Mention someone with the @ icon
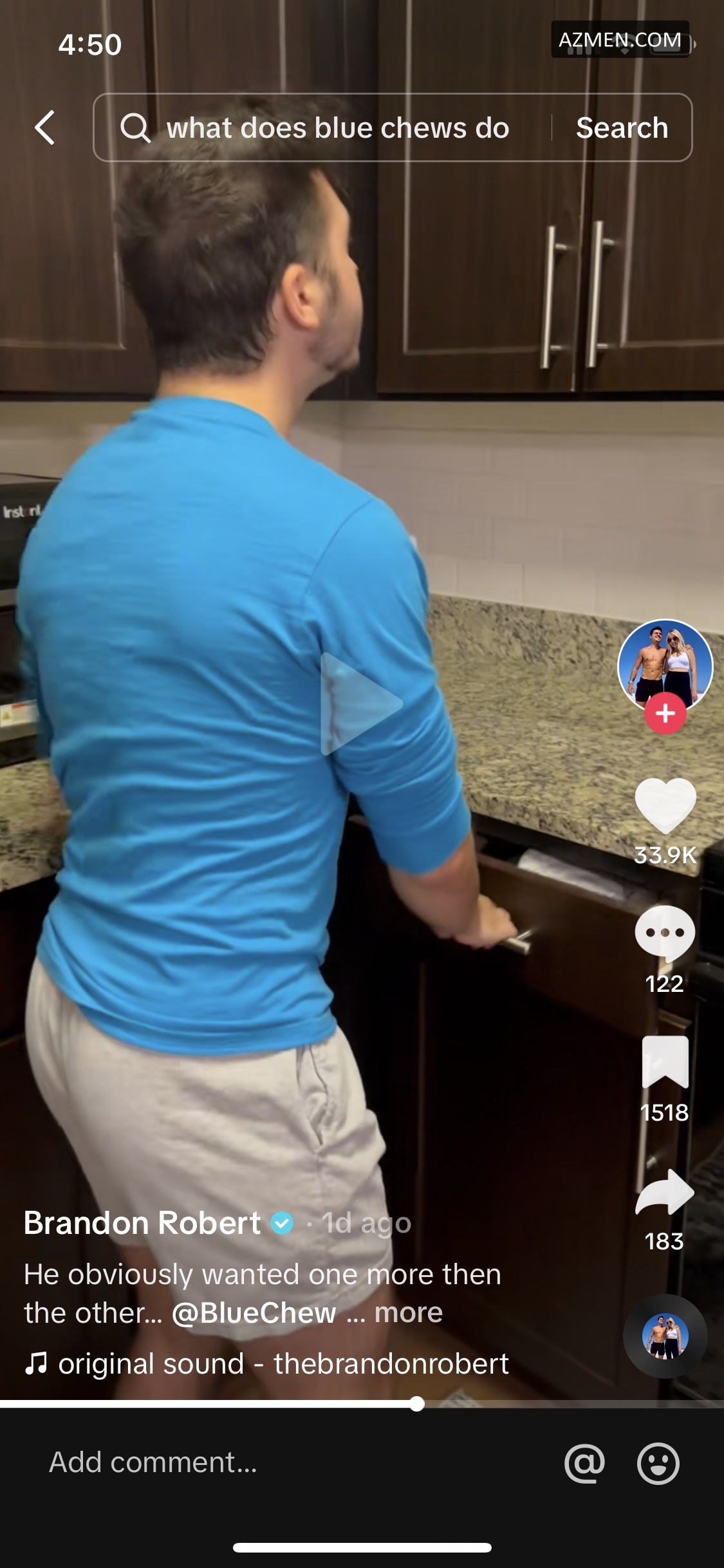This screenshot has width=724, height=1568. pyautogui.click(x=584, y=1463)
